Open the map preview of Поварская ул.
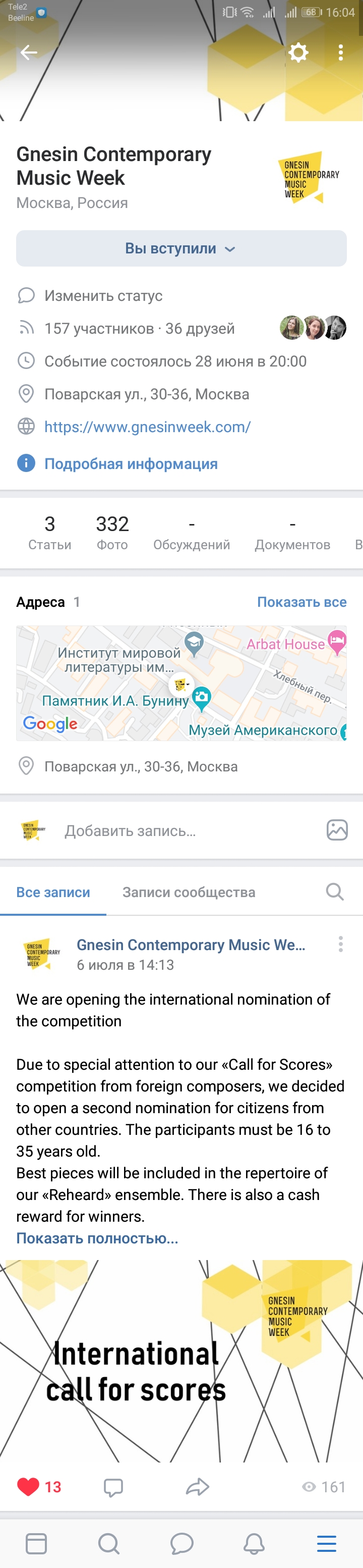 [x=181, y=683]
